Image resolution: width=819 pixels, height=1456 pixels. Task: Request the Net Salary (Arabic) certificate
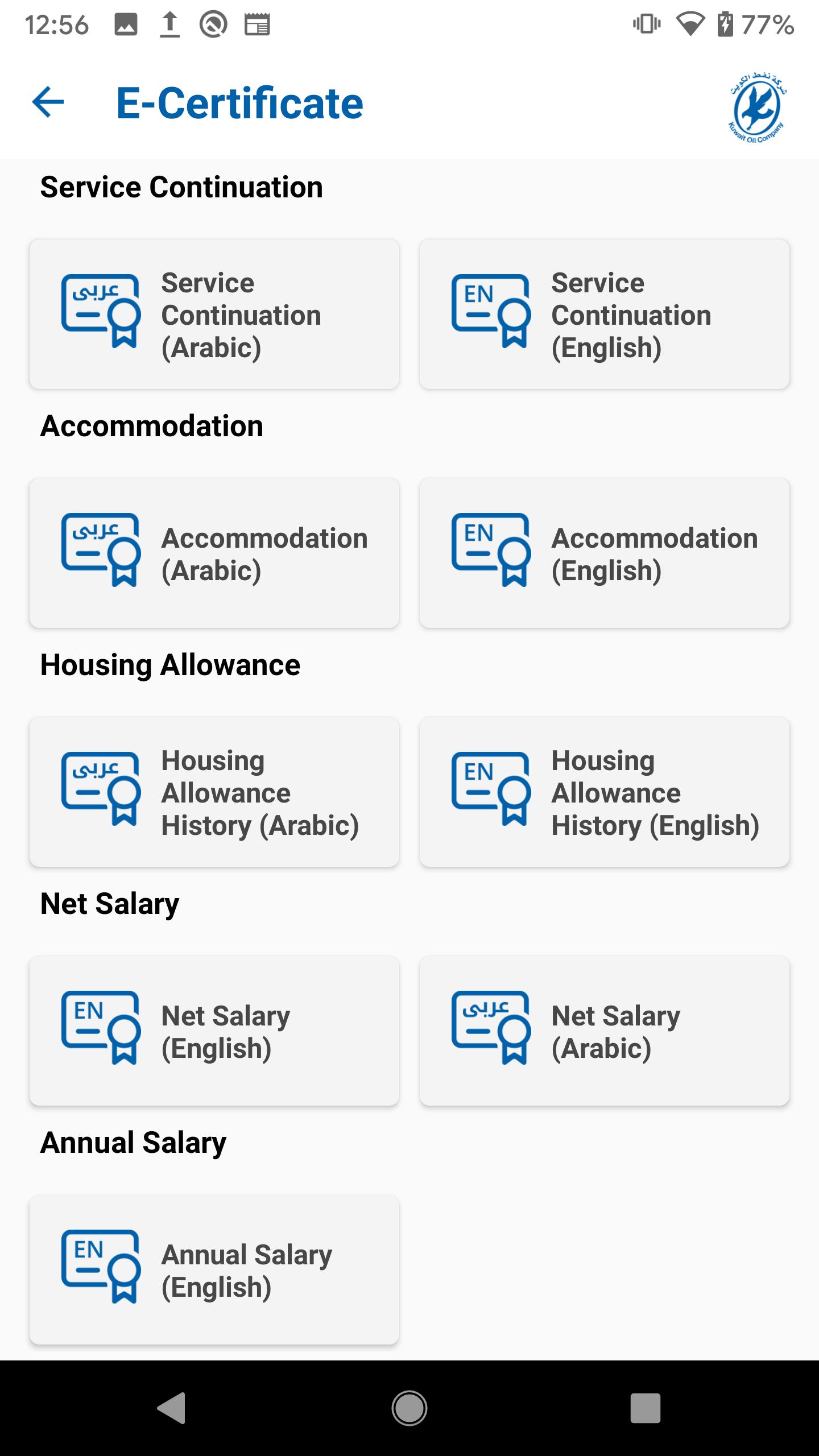(605, 1031)
